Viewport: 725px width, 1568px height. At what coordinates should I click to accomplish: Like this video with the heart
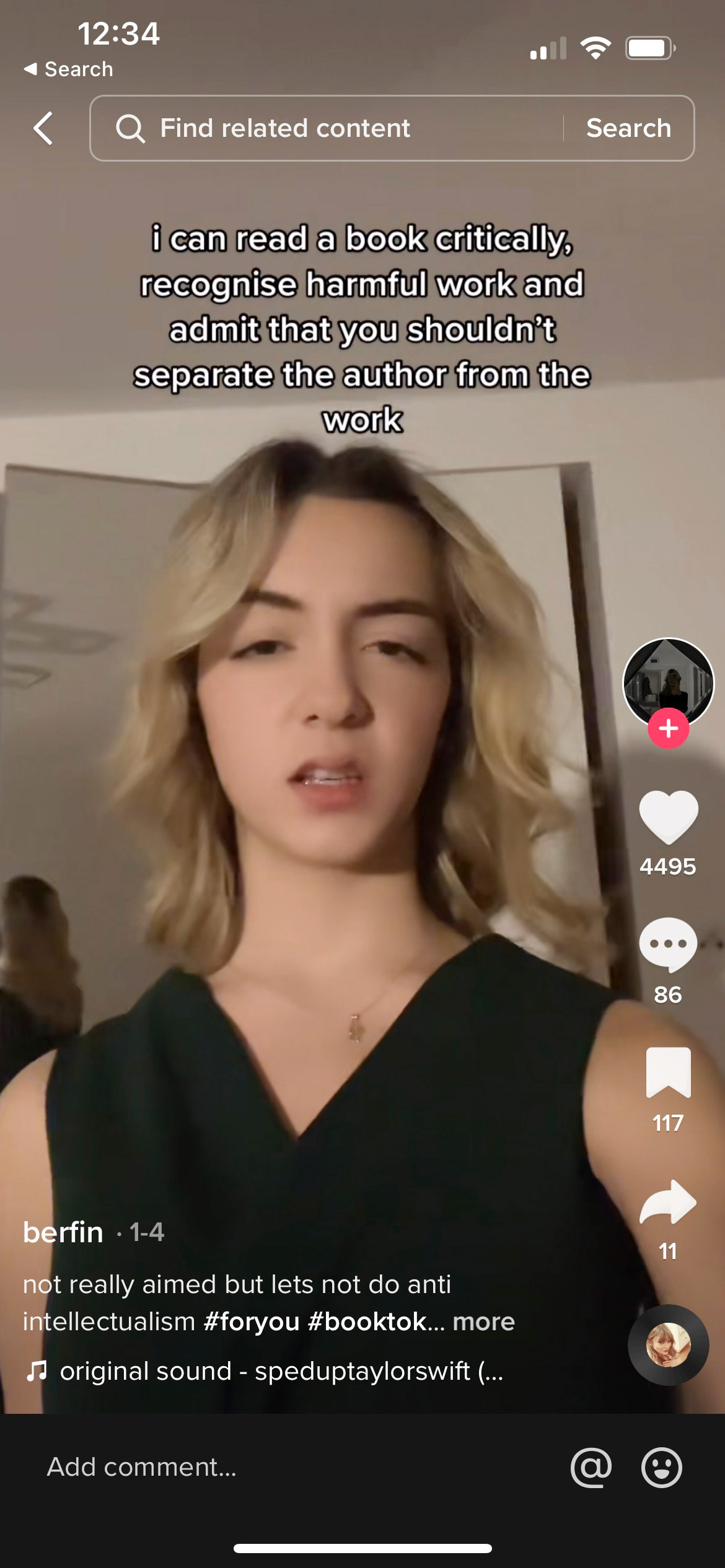(x=668, y=817)
